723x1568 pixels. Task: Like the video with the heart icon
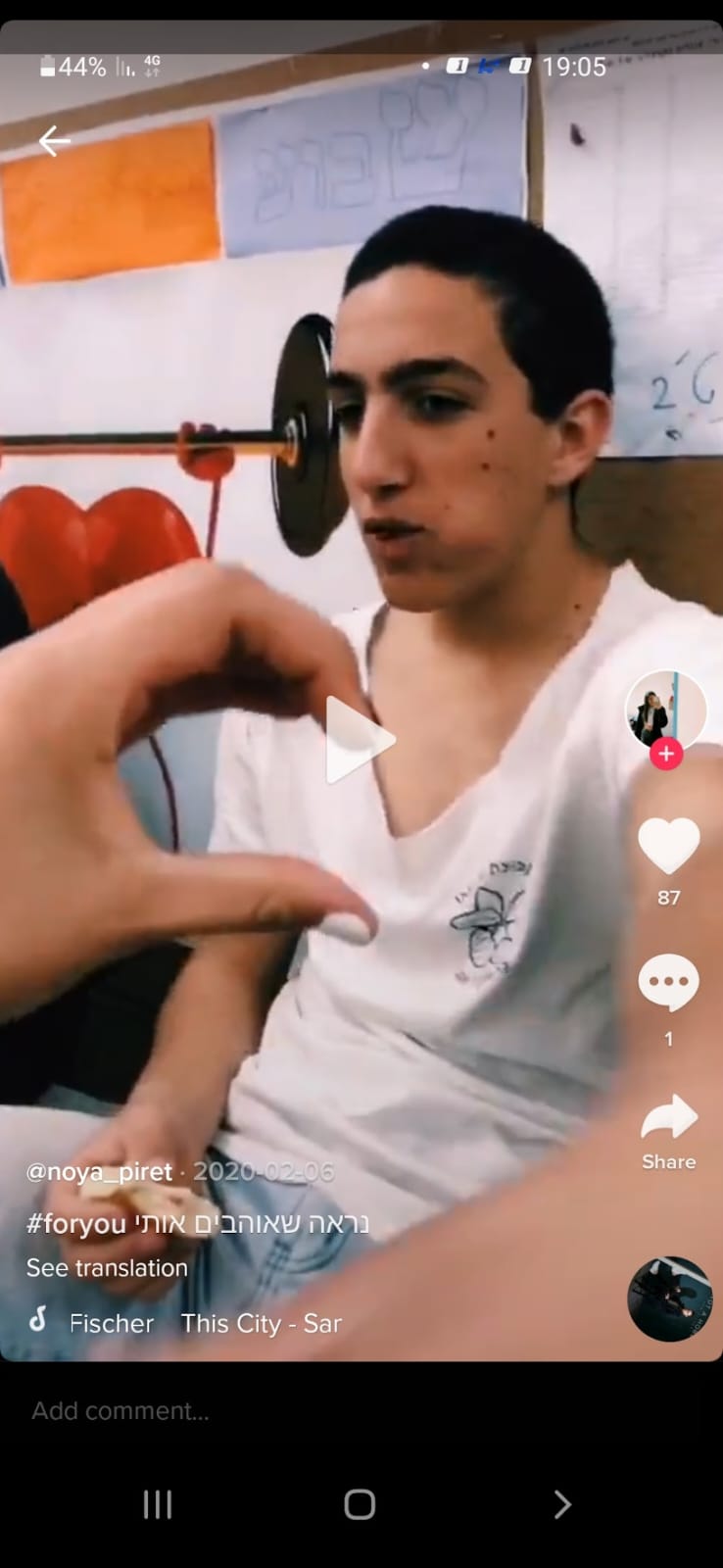pos(668,845)
